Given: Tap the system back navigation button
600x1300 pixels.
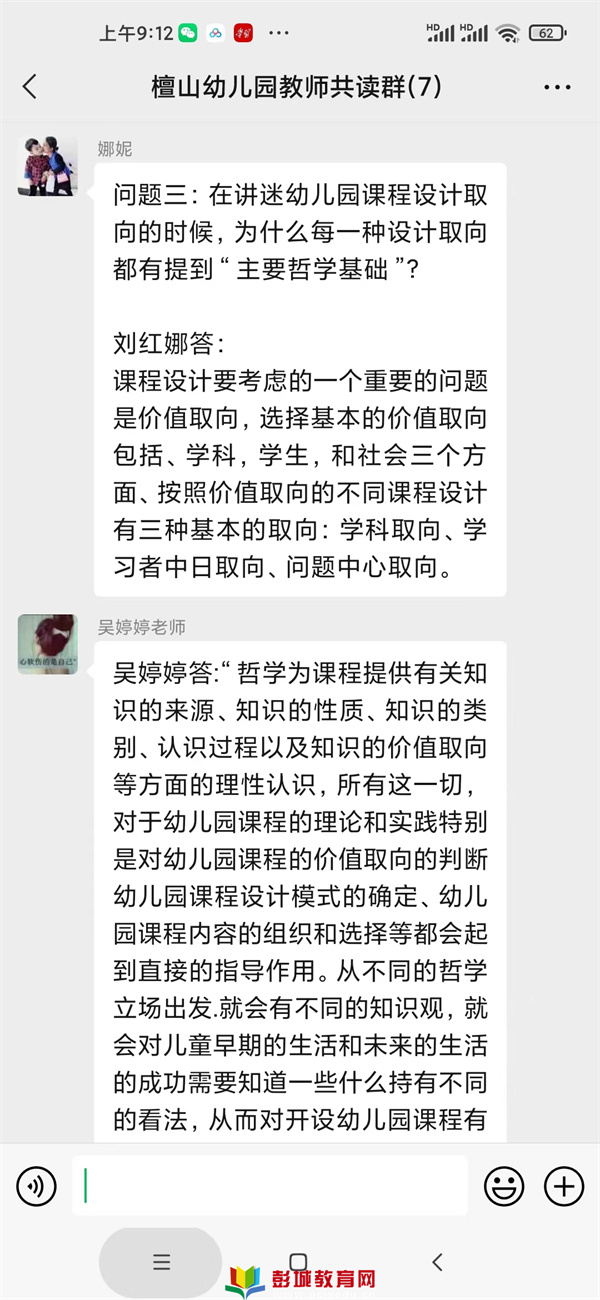Looking at the screenshot, I should (x=437, y=1262).
